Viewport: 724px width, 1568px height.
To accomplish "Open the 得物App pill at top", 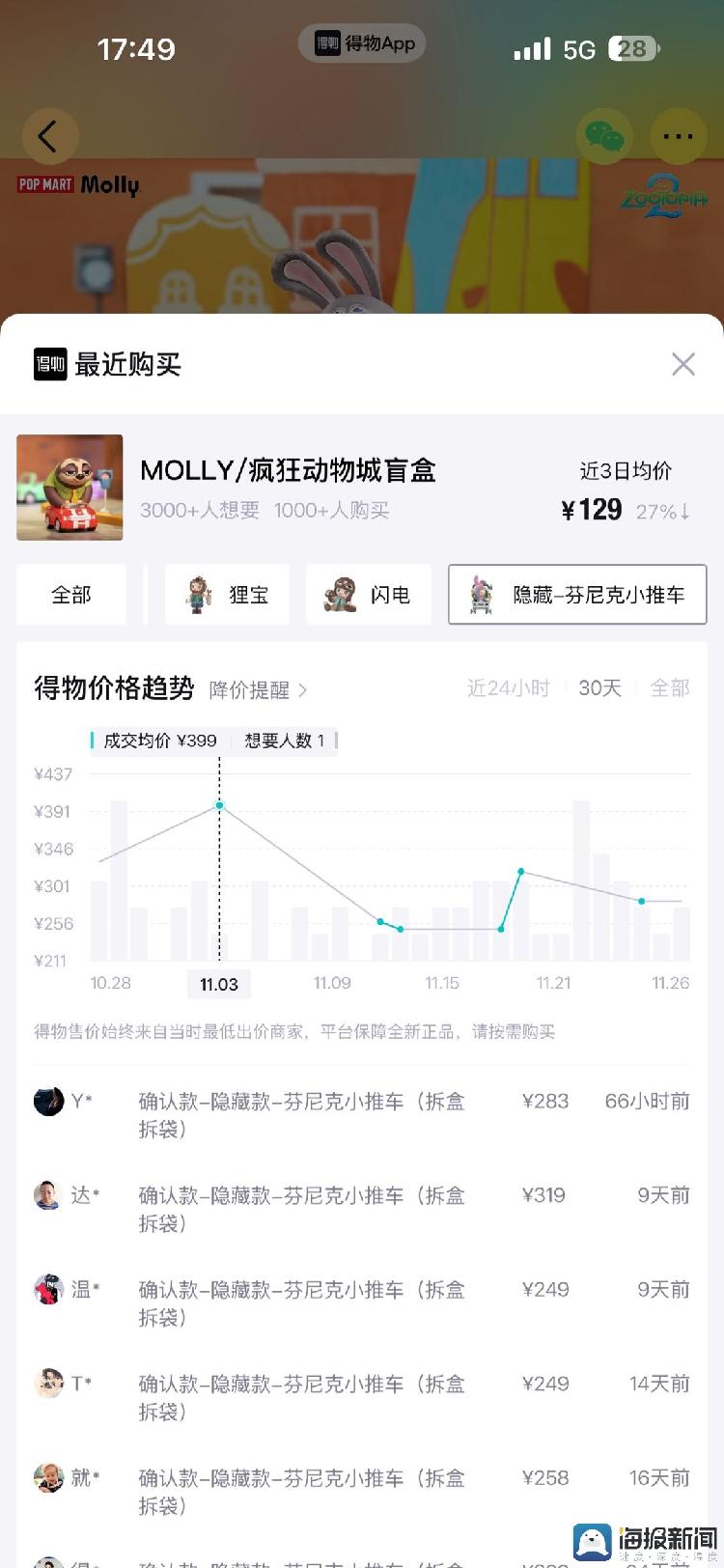I will click(364, 43).
